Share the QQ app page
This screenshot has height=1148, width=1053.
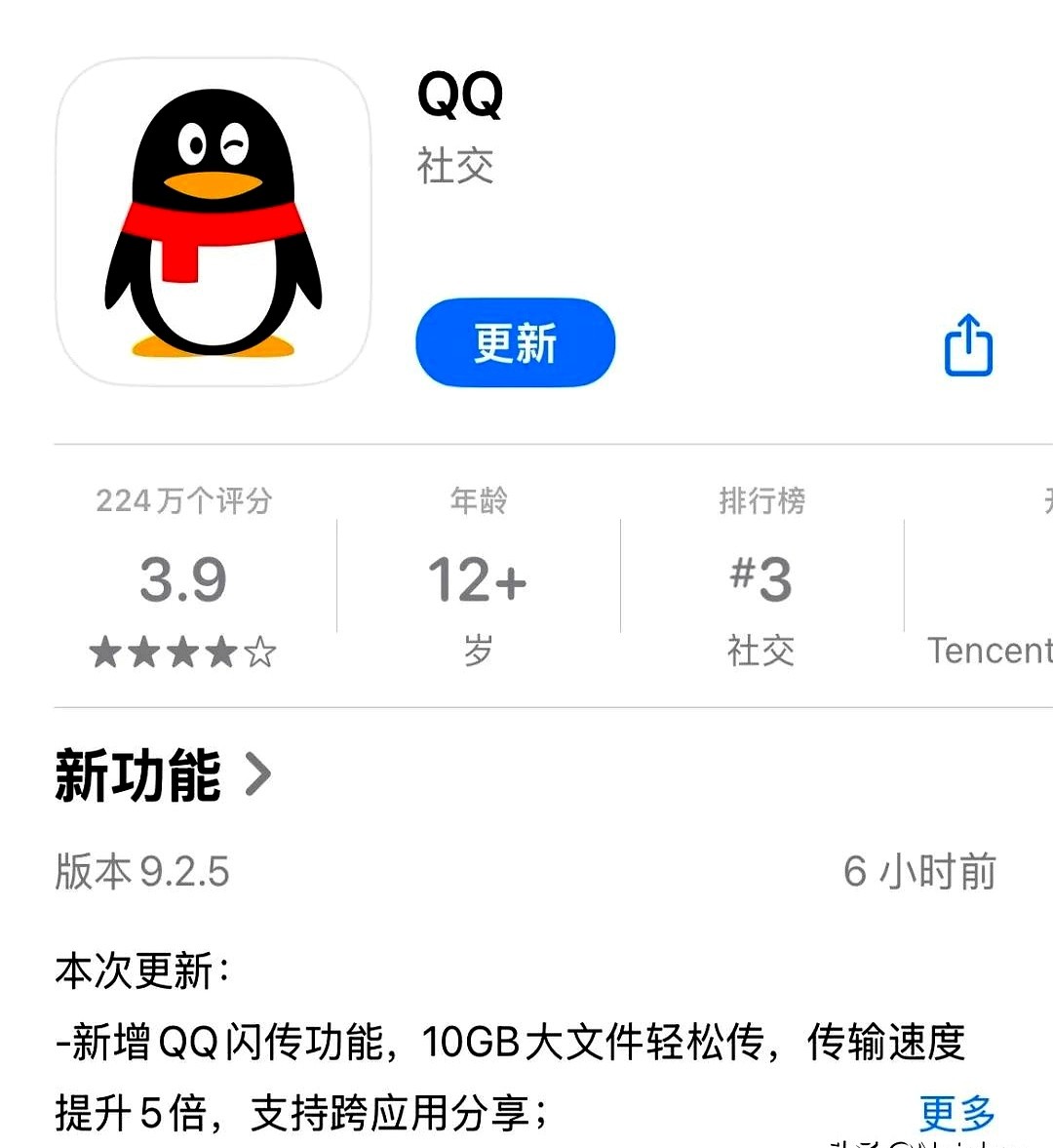(x=968, y=344)
